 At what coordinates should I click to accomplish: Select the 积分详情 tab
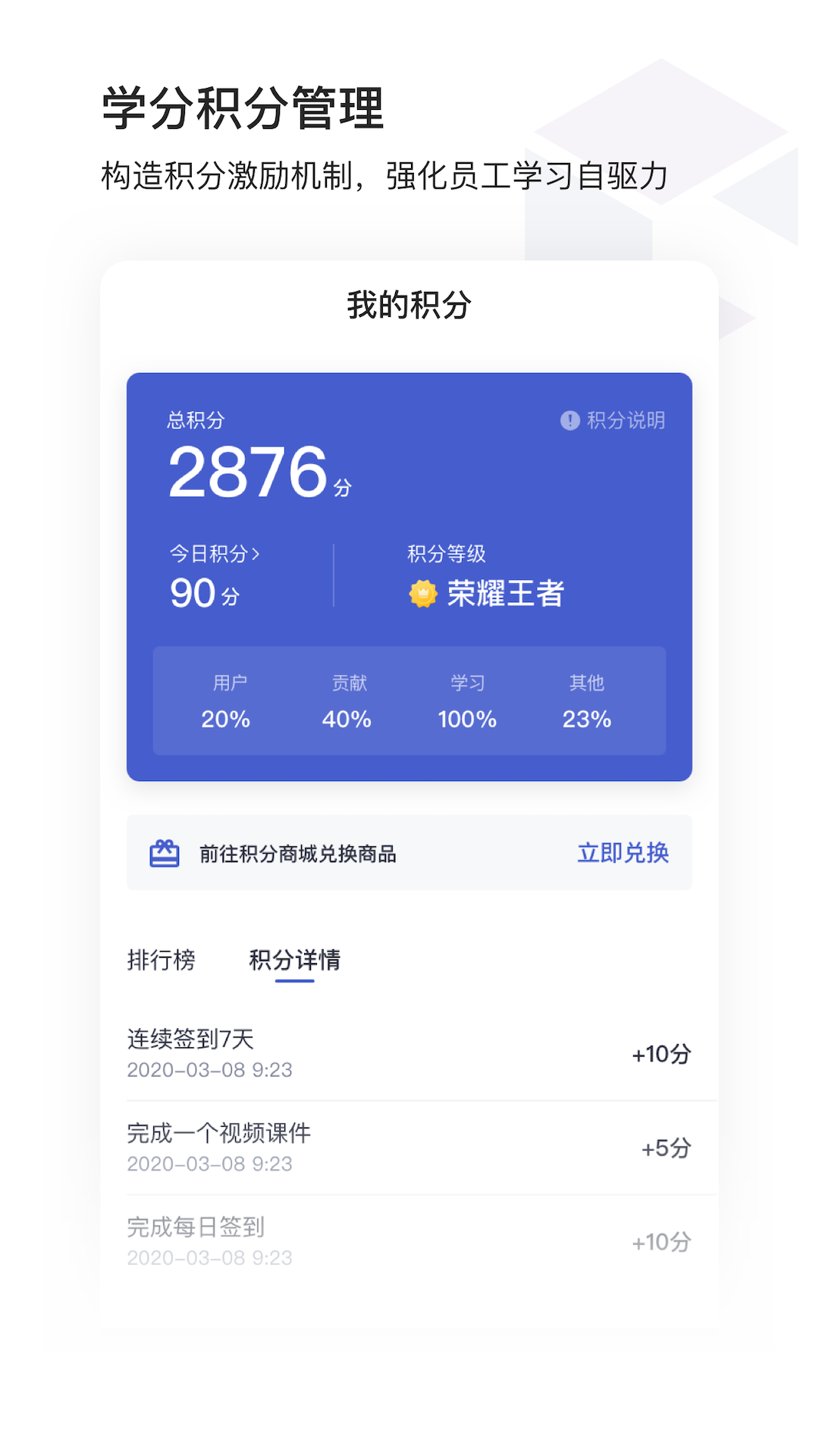tap(293, 960)
